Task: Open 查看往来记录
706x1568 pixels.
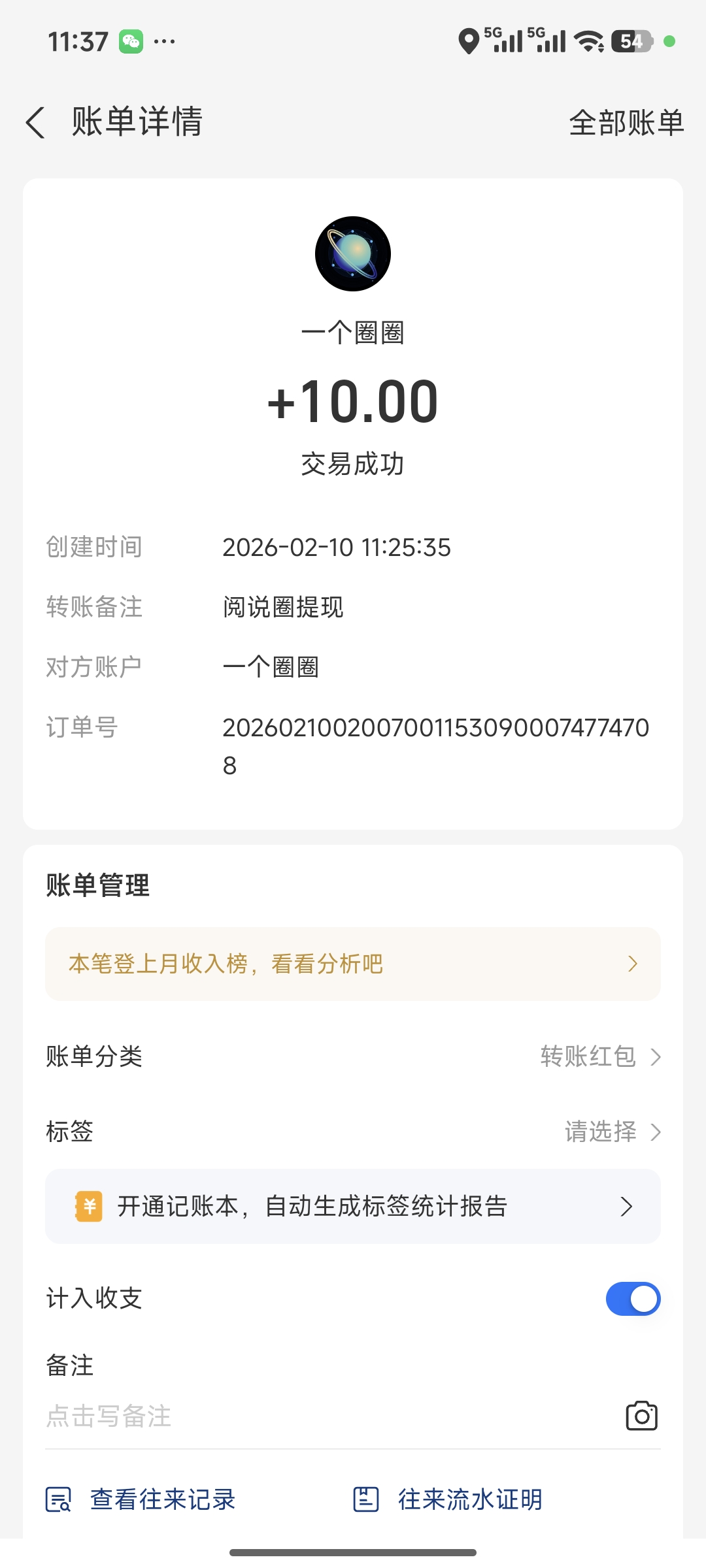Action: 141,1499
